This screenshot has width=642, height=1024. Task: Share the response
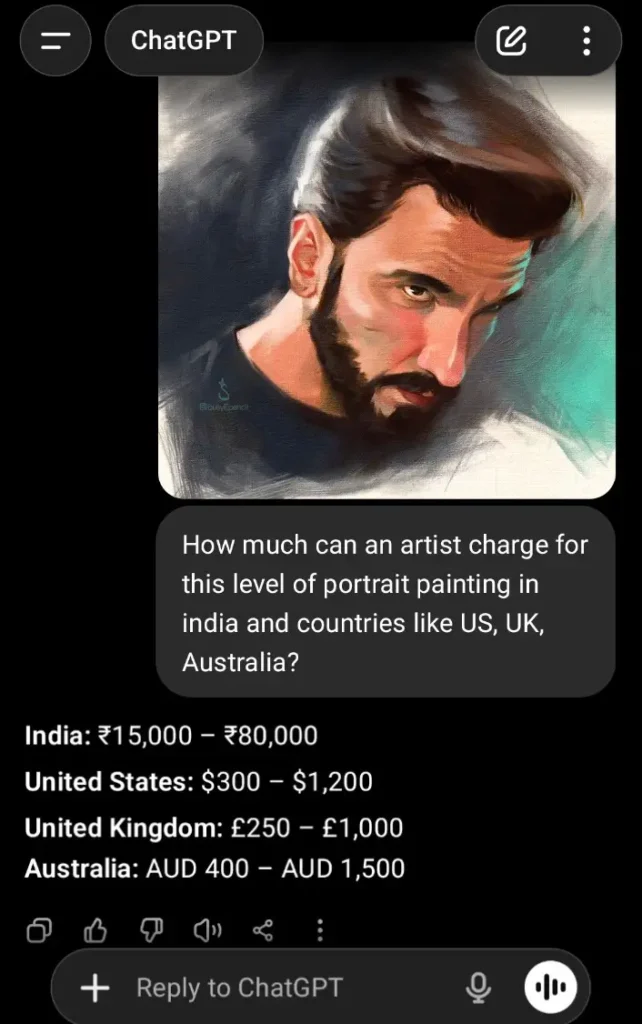click(x=263, y=931)
